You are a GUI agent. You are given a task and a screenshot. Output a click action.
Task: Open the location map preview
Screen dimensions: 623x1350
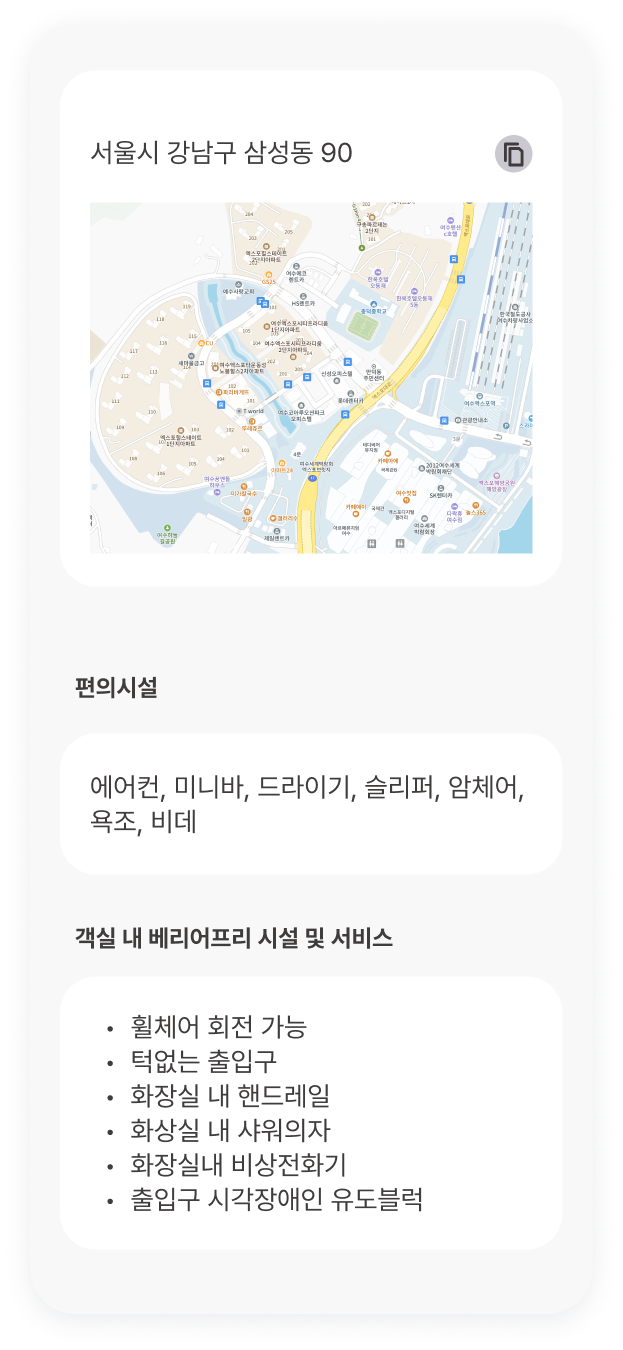[x=311, y=377]
